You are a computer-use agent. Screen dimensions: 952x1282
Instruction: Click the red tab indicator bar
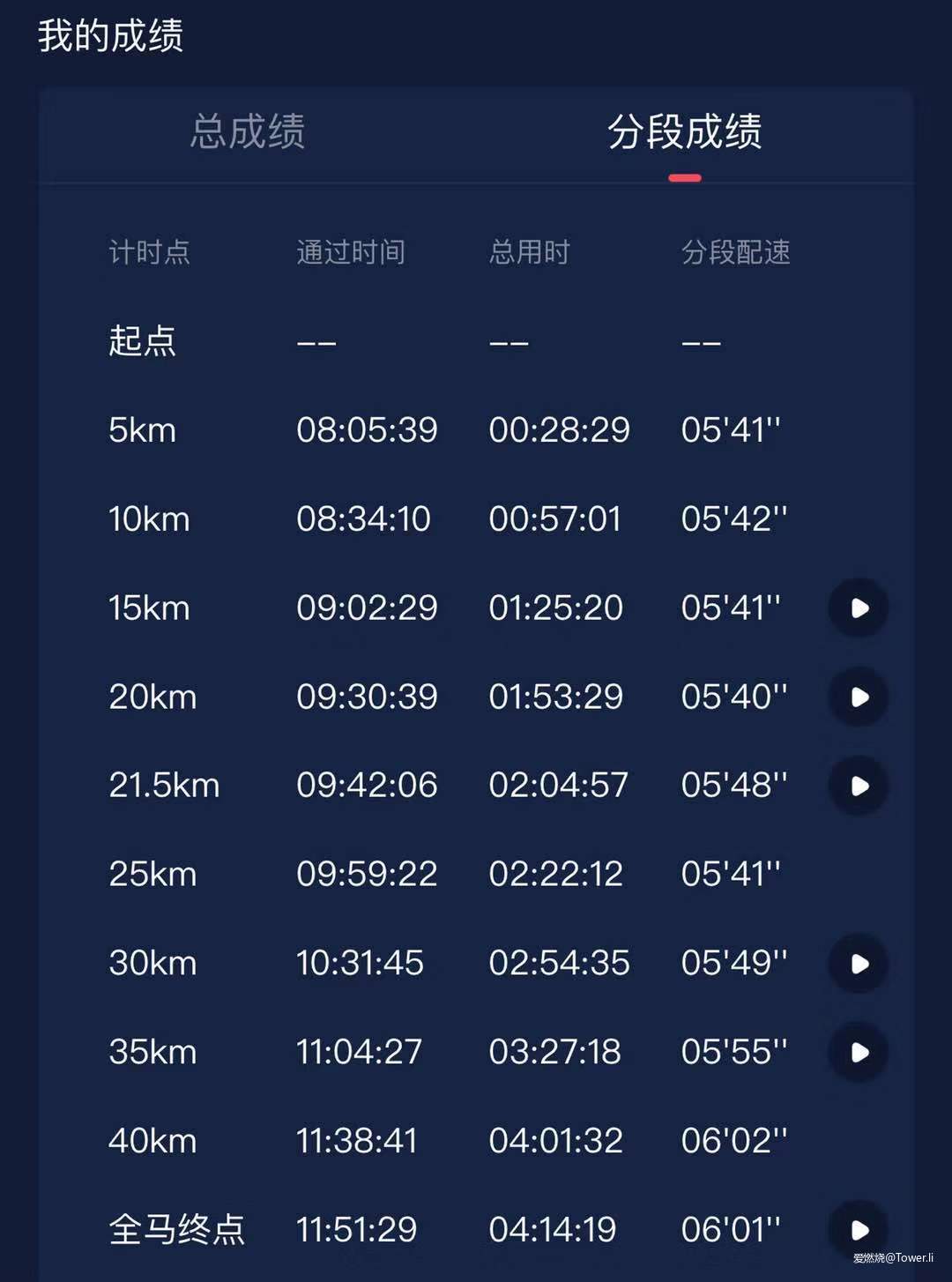click(x=686, y=177)
